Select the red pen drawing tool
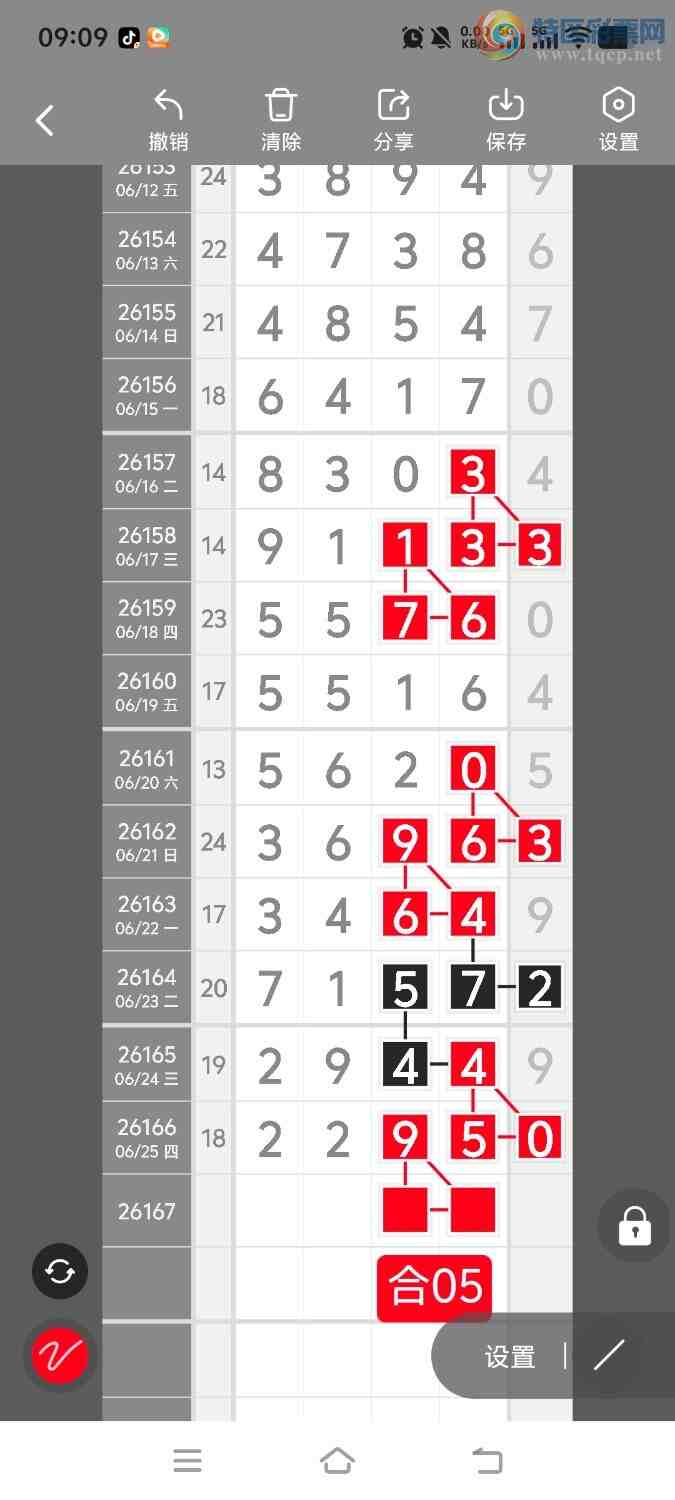 [60, 1356]
